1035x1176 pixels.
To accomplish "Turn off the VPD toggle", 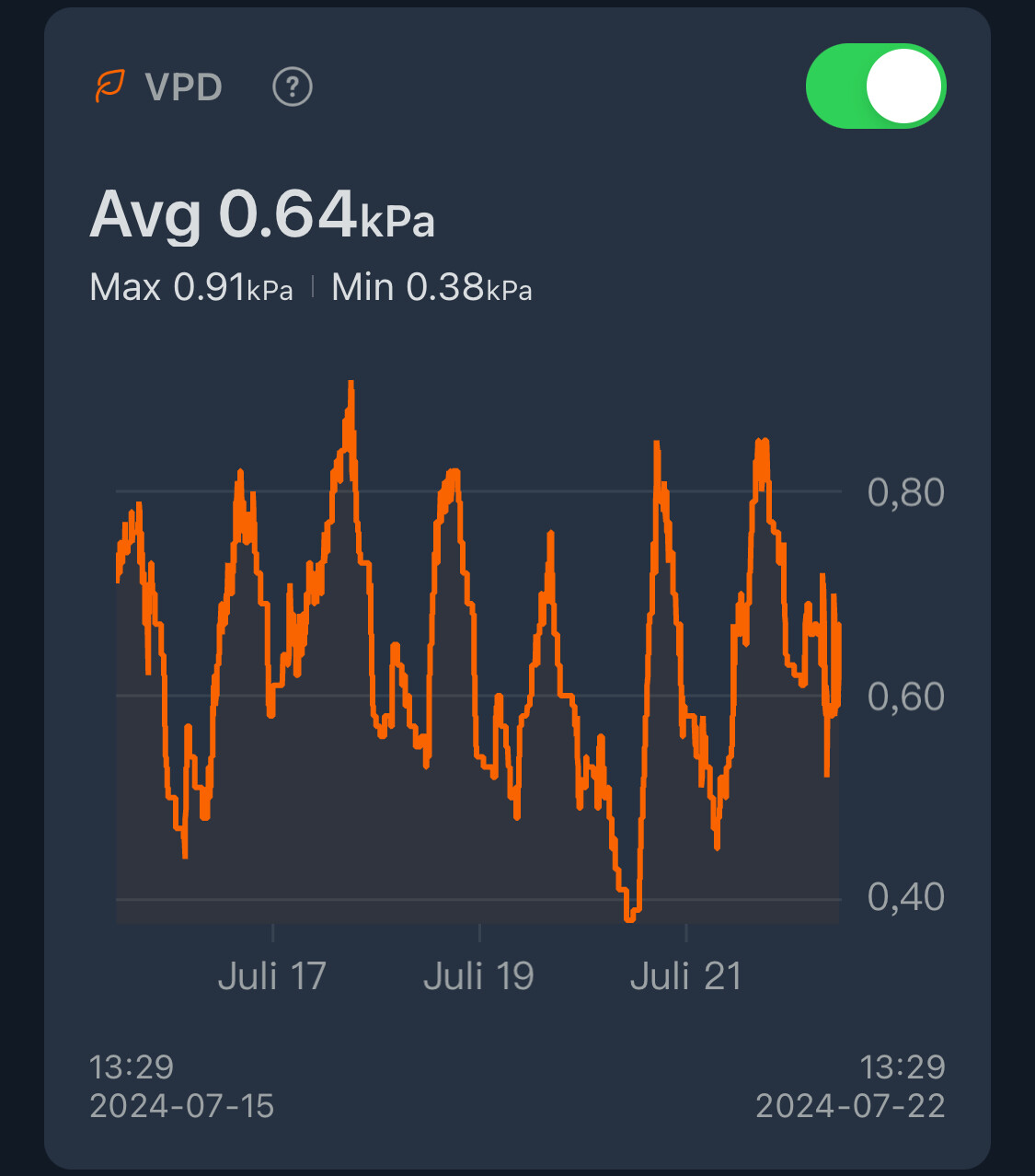I will pos(875,86).
